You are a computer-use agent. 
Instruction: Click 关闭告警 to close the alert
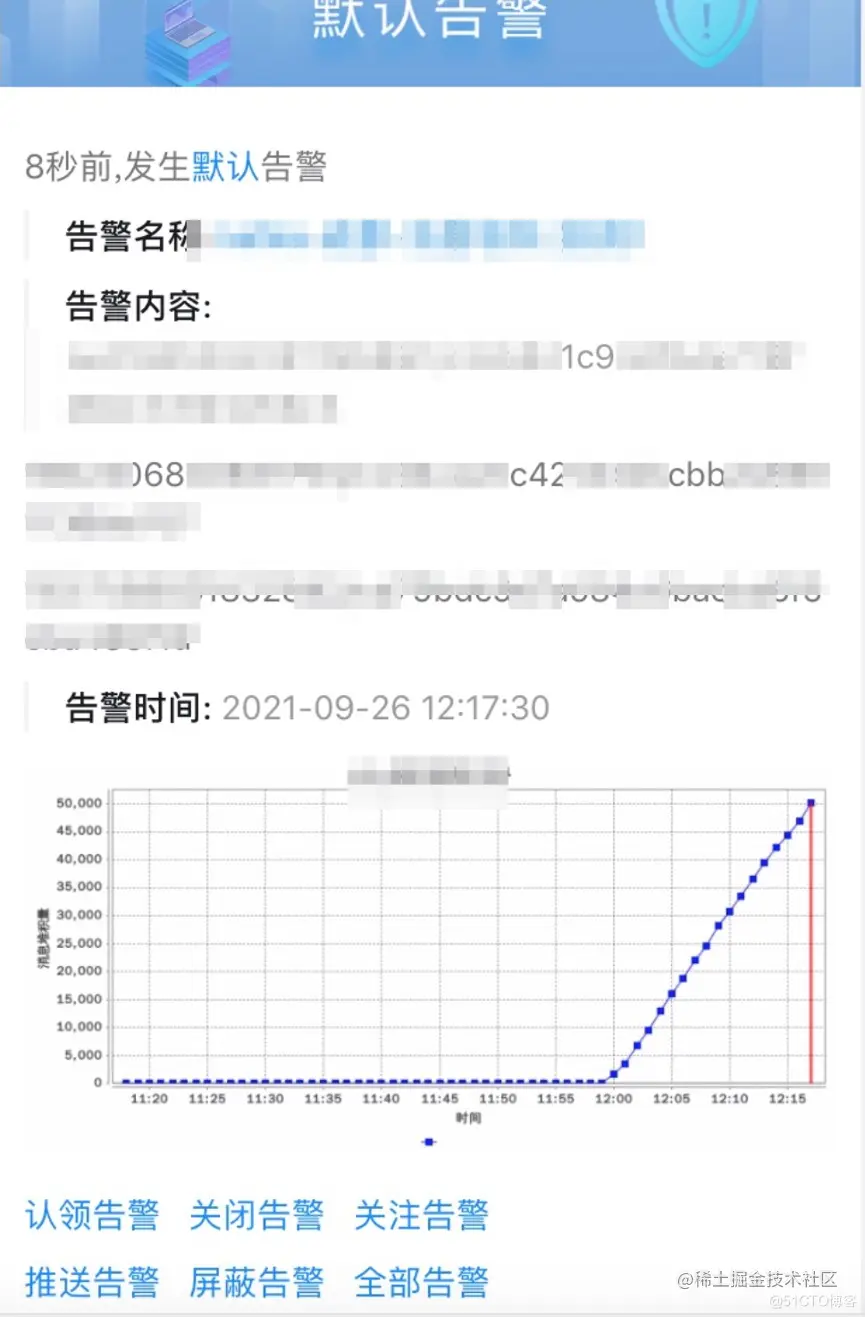tap(257, 1214)
